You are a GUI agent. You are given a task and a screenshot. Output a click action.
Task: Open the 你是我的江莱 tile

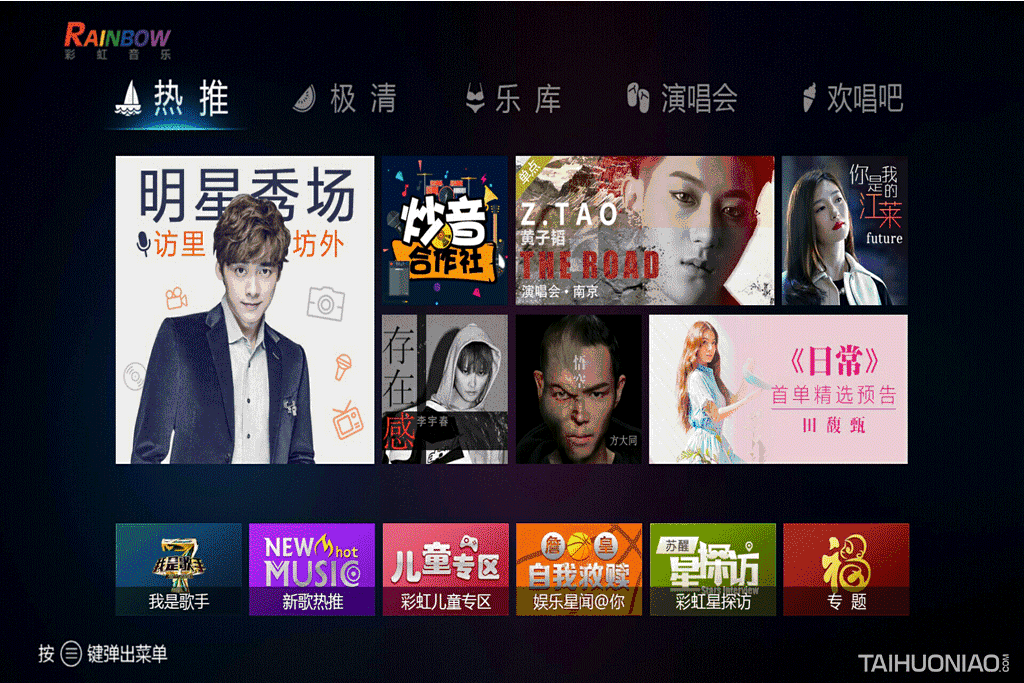click(845, 230)
